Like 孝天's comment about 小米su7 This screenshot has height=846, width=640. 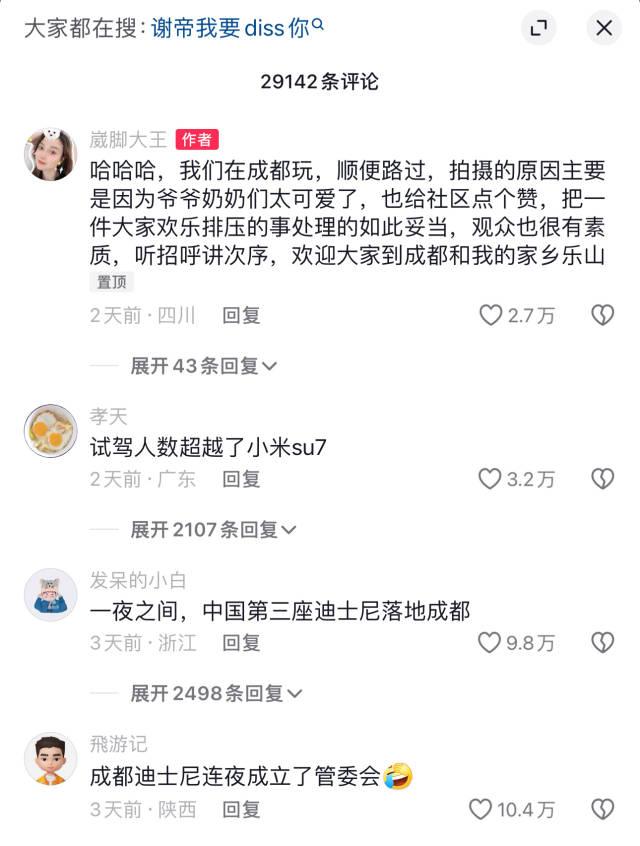click(x=490, y=479)
